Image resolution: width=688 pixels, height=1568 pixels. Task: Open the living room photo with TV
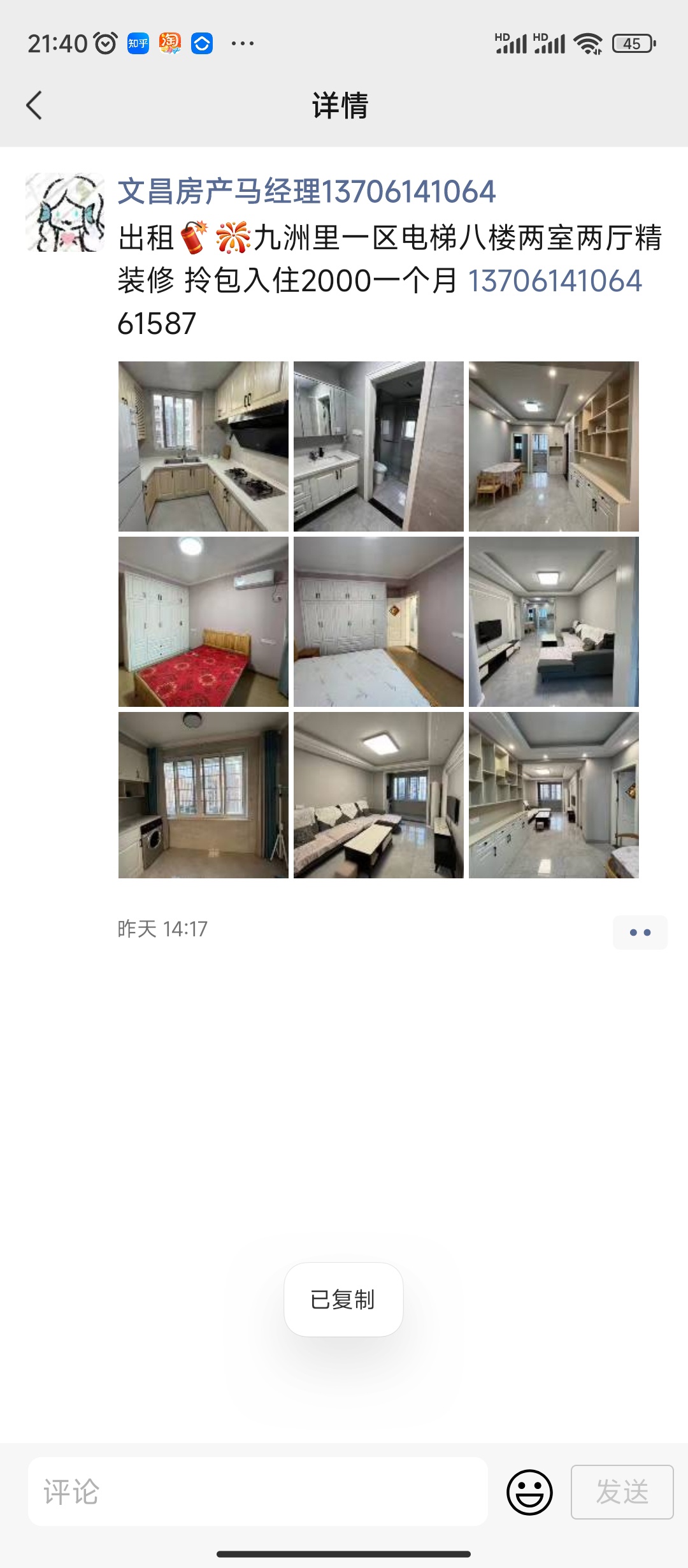tap(554, 621)
